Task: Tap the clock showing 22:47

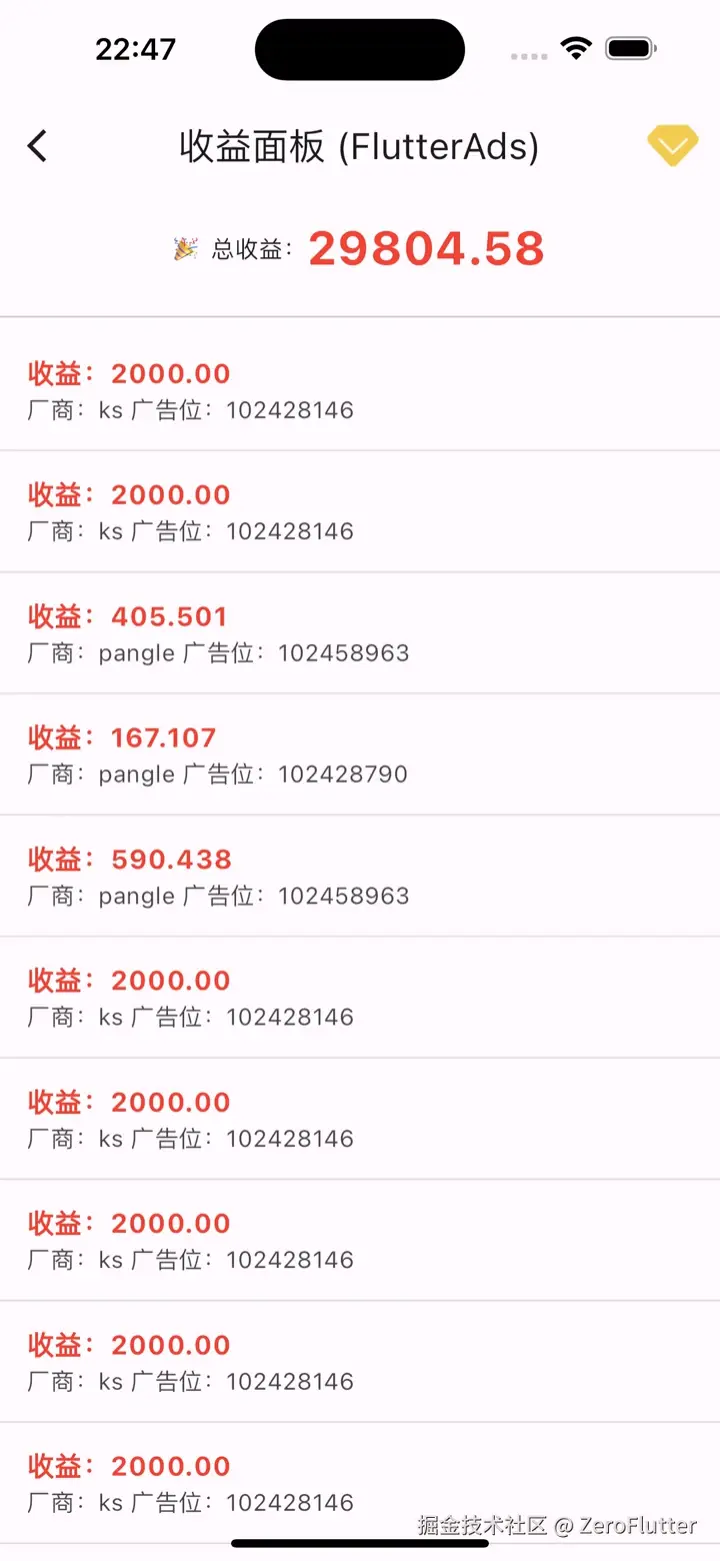Action: (137, 48)
